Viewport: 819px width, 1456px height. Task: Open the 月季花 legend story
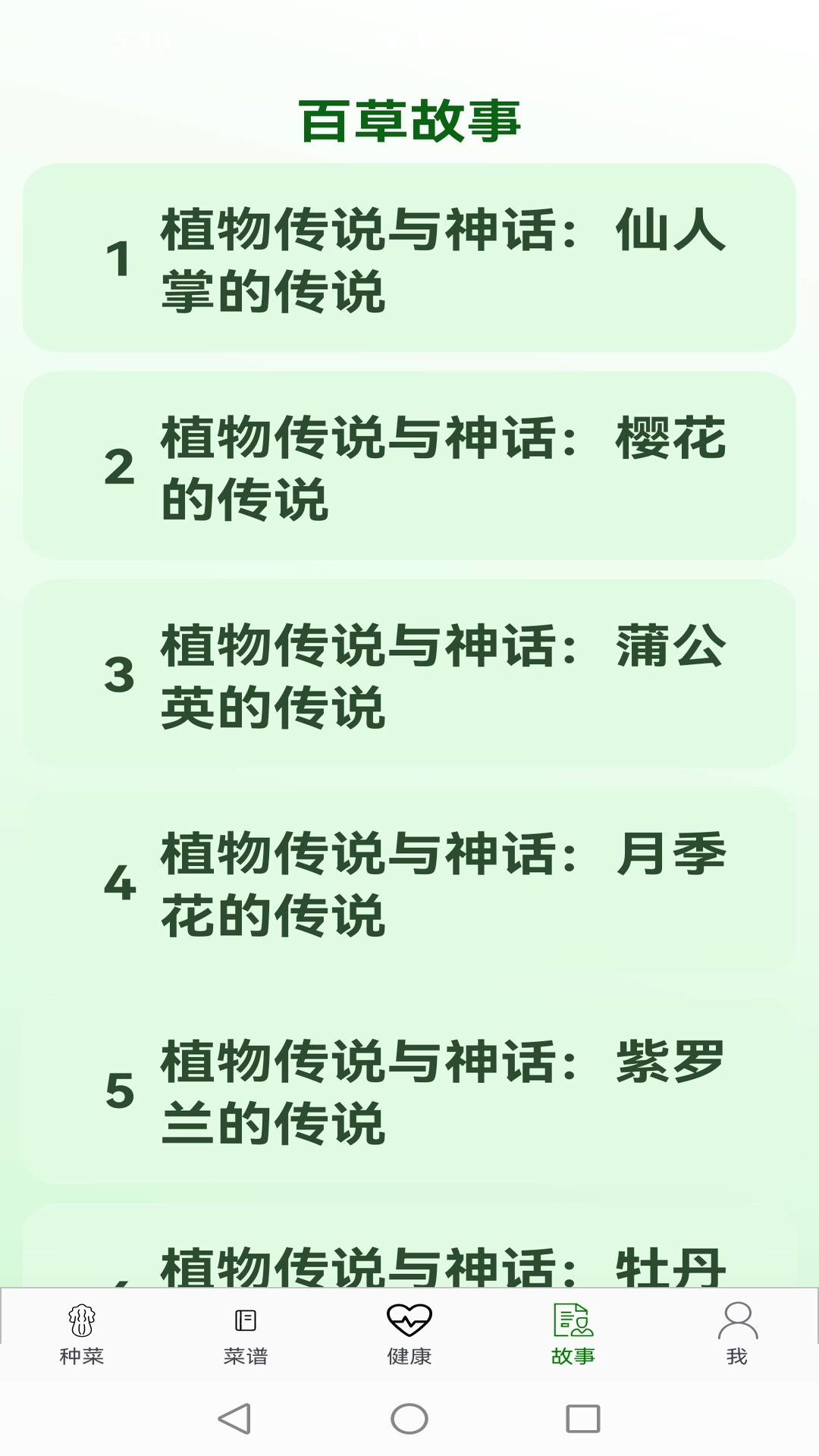coord(409,882)
